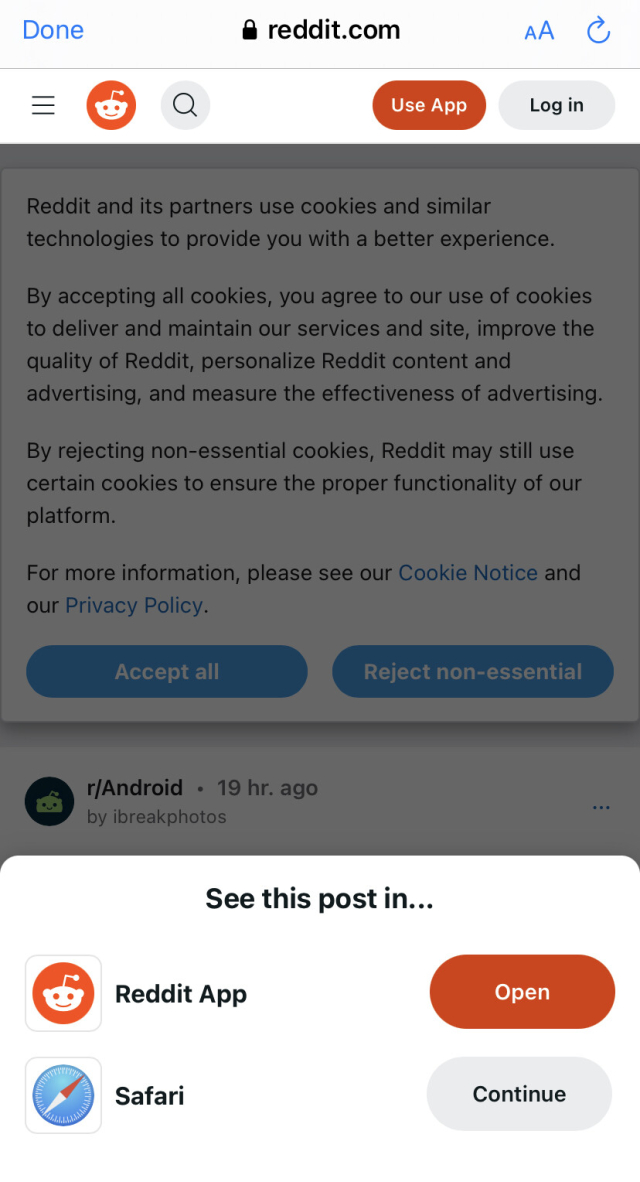The width and height of the screenshot is (640, 1182).
Task: Open the r/Android community link
Action: pos(135,788)
